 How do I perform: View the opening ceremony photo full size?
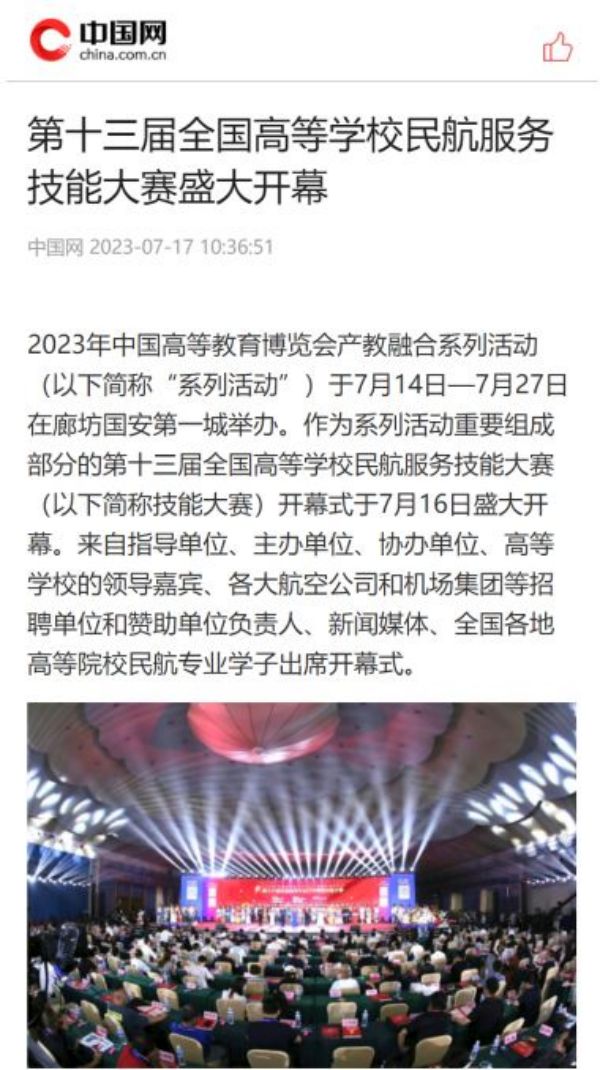click(x=301, y=884)
